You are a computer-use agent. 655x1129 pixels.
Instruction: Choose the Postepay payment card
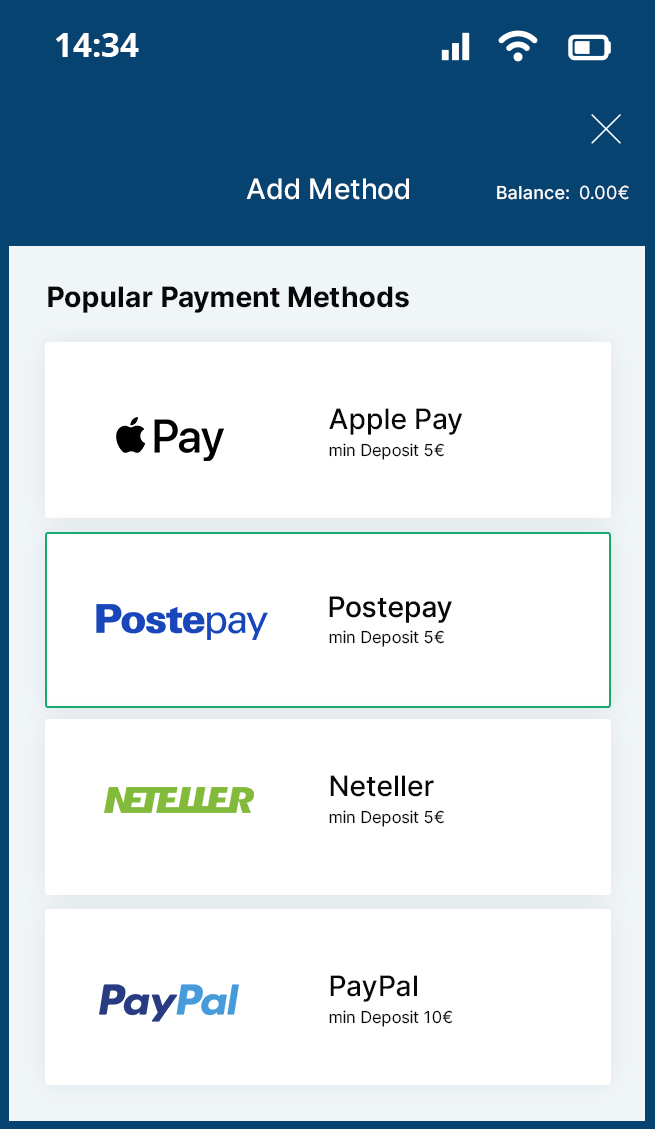(328, 620)
